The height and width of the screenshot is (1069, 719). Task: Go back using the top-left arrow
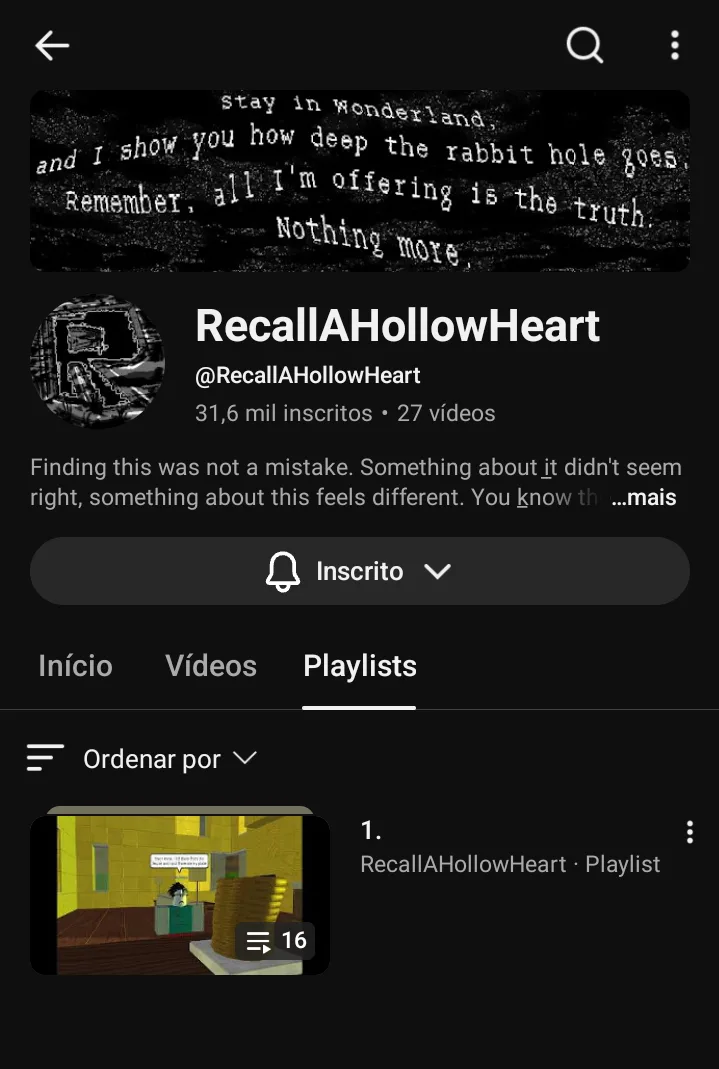(x=52, y=45)
